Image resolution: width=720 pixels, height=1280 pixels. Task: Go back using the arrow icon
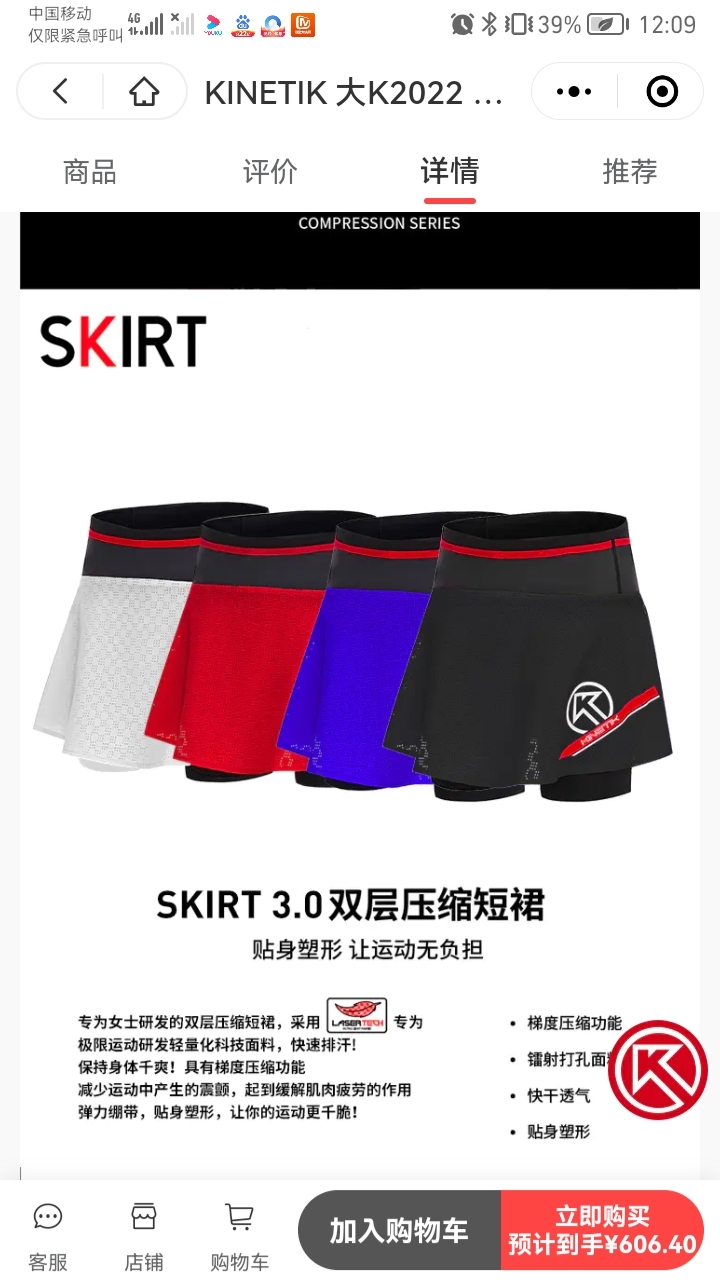point(60,92)
